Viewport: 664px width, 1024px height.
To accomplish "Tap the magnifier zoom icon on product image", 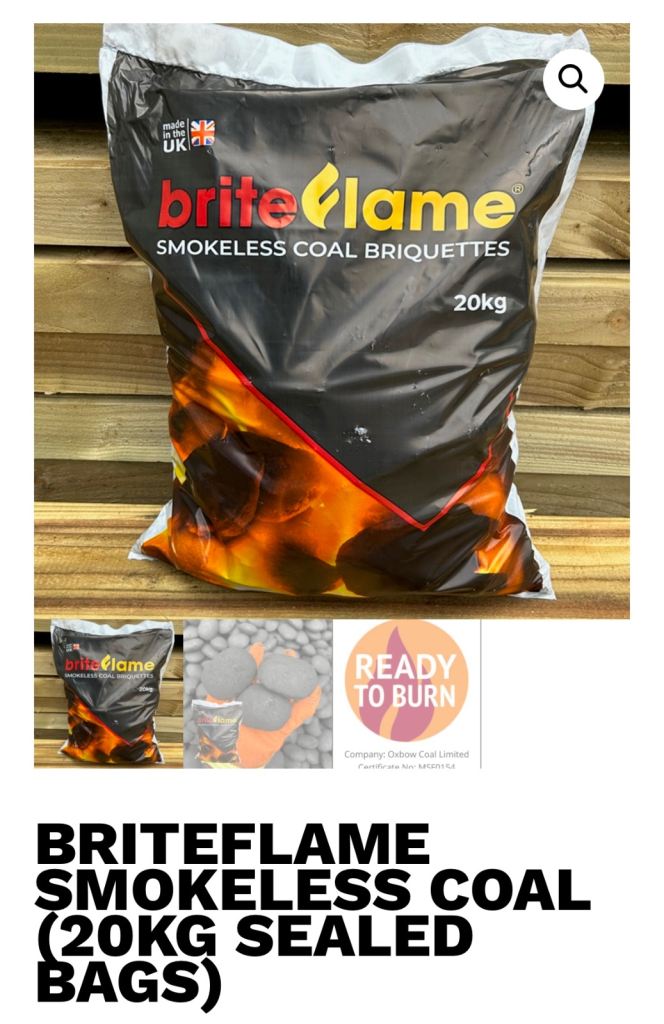I will [x=573, y=79].
